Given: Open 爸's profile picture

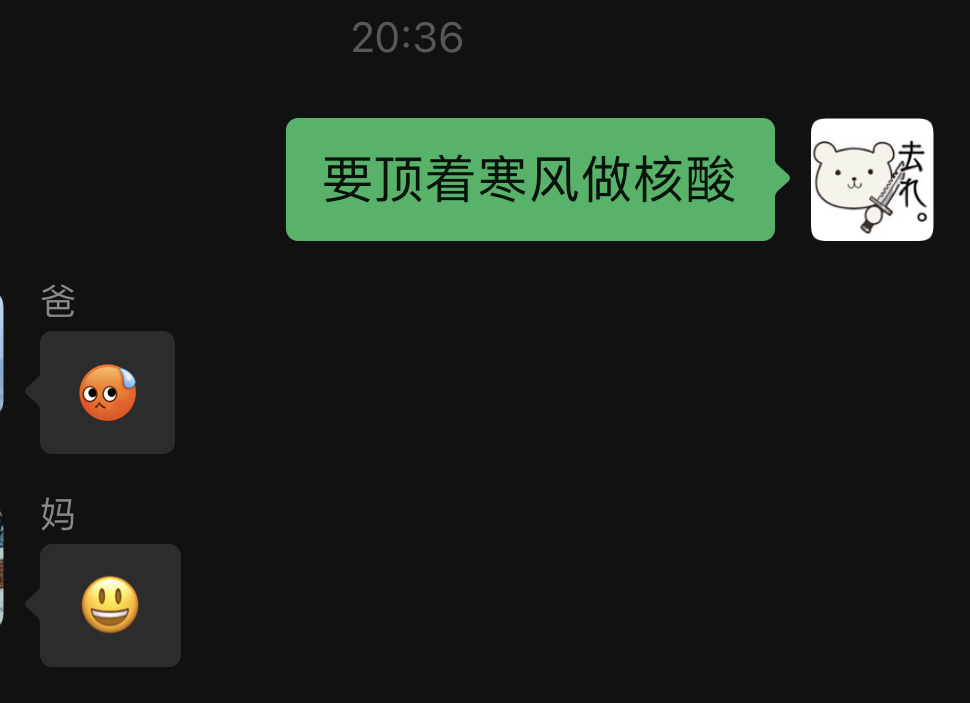Looking at the screenshot, I should 1,352.
